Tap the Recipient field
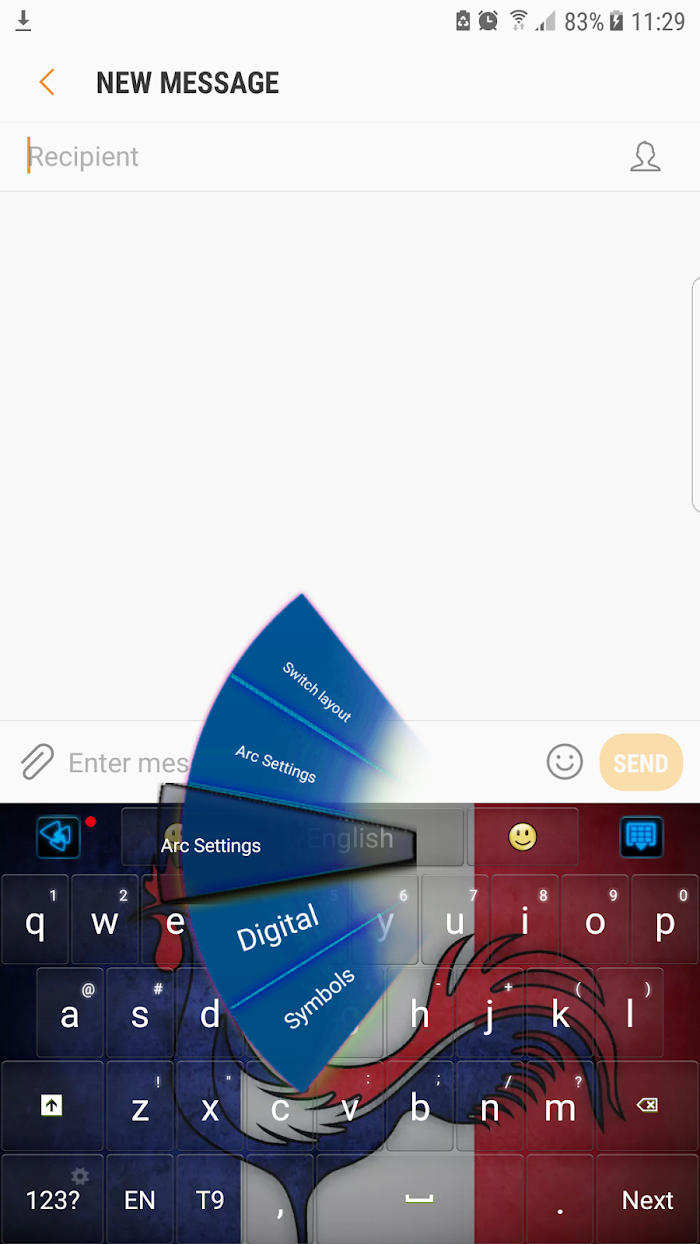700x1244 pixels. pos(320,157)
